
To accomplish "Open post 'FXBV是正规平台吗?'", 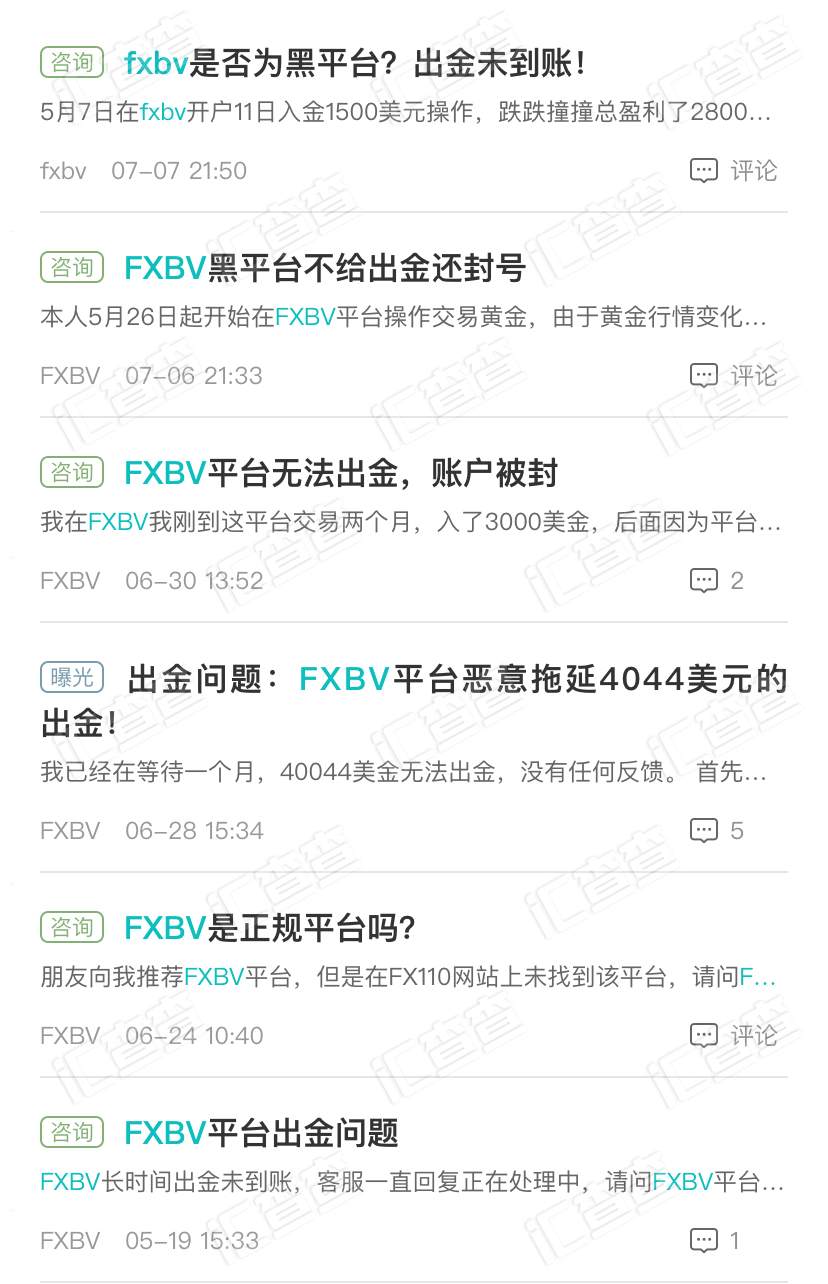I will 270,929.
